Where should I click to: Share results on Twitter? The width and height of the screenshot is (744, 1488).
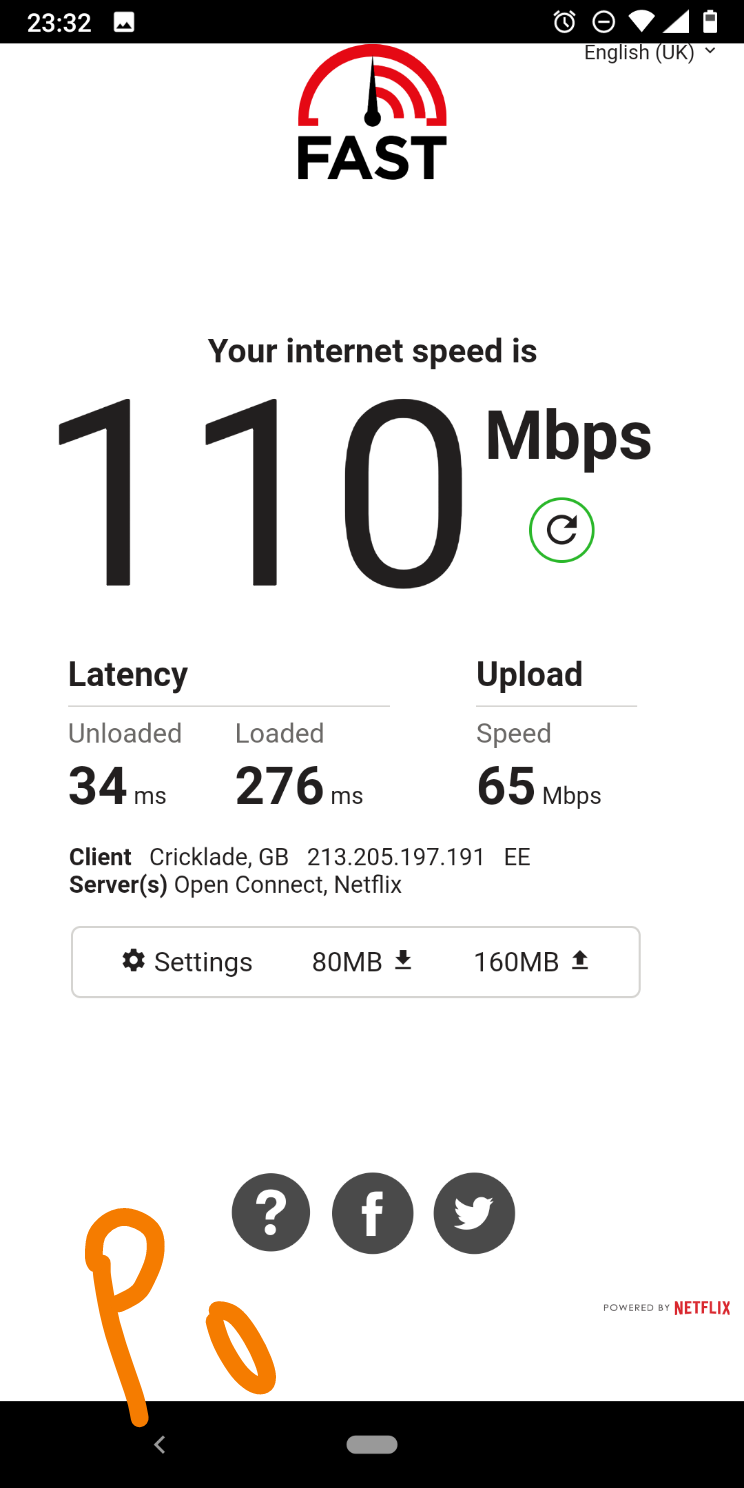(474, 1213)
